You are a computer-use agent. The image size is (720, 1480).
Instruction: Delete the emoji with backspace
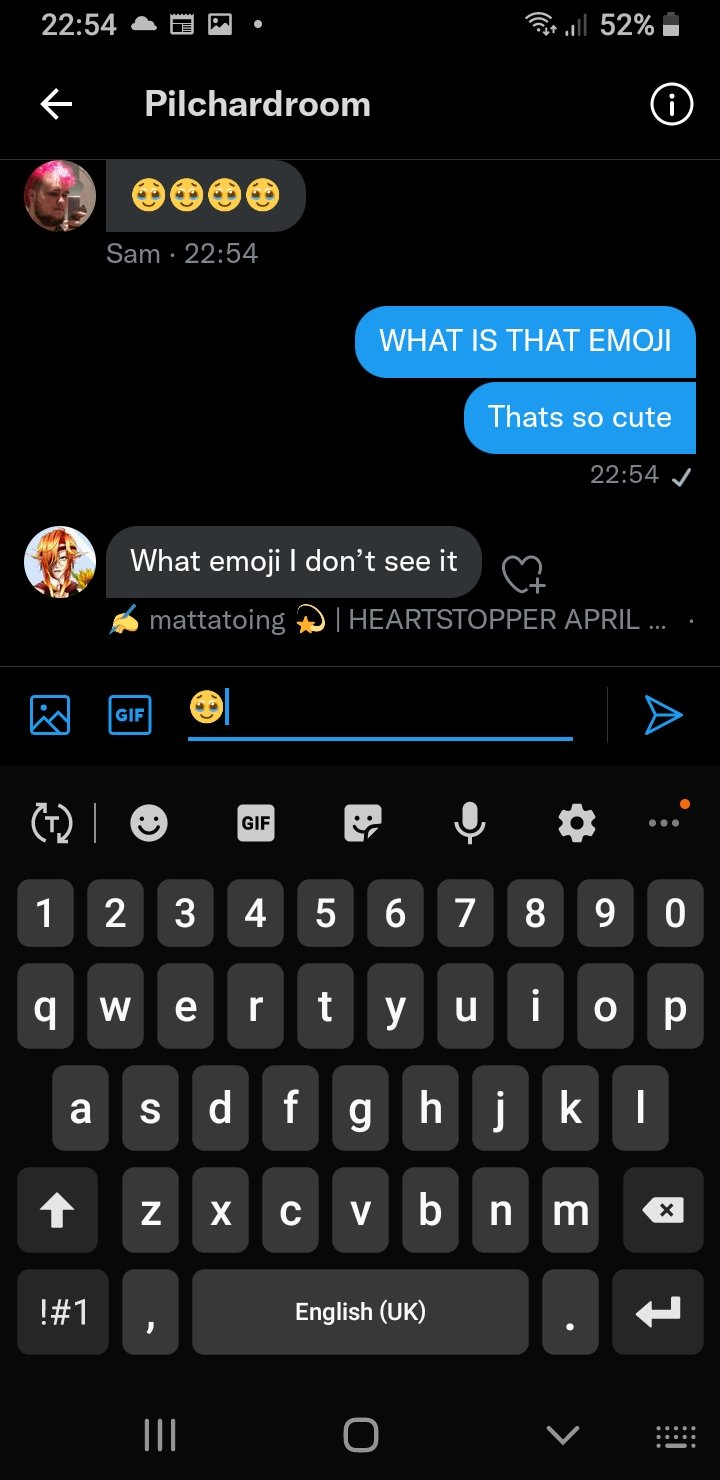662,1211
